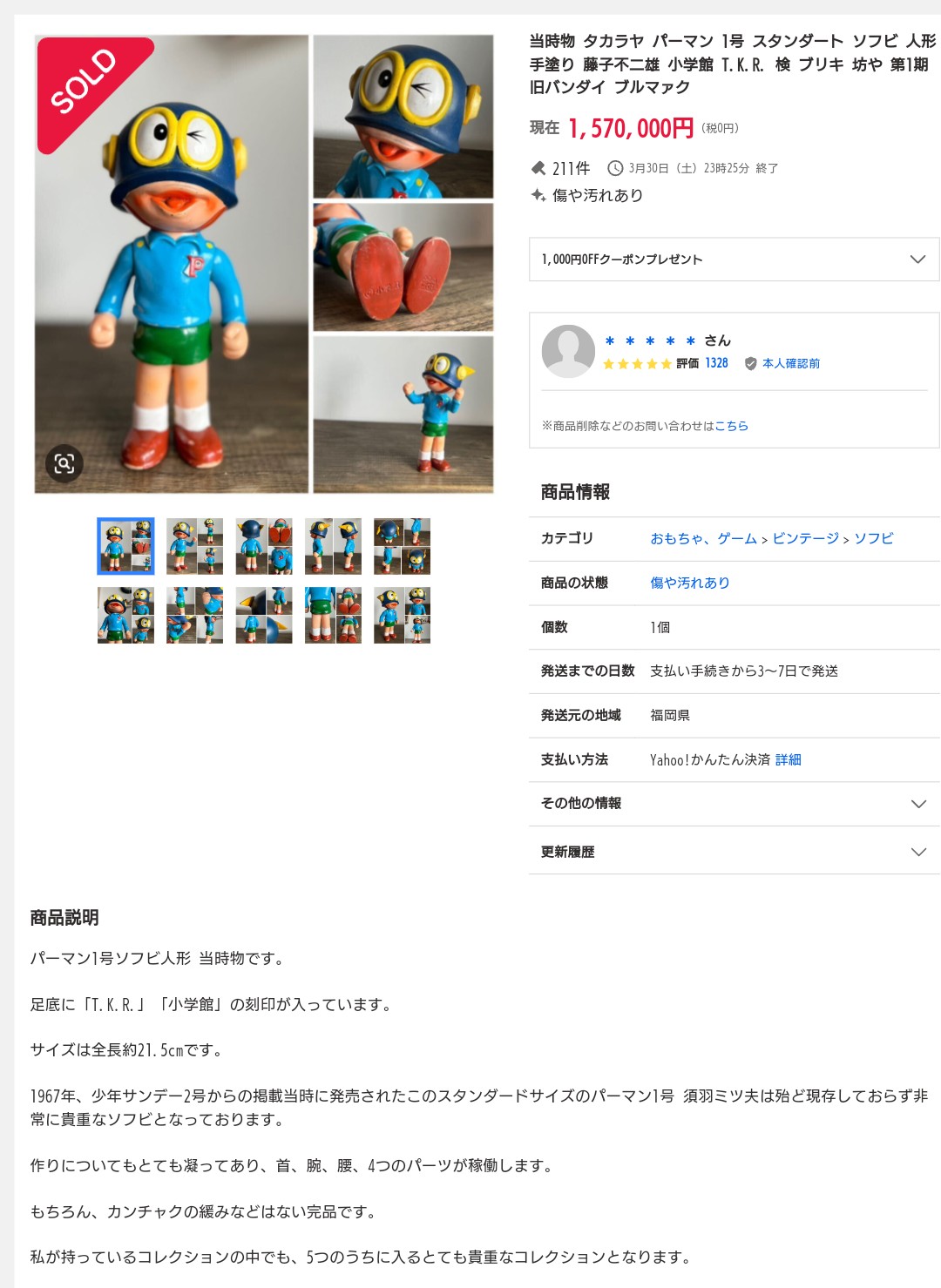941x1288 pixels.
Task: Open the 詳細 payment details link
Action: tap(788, 759)
